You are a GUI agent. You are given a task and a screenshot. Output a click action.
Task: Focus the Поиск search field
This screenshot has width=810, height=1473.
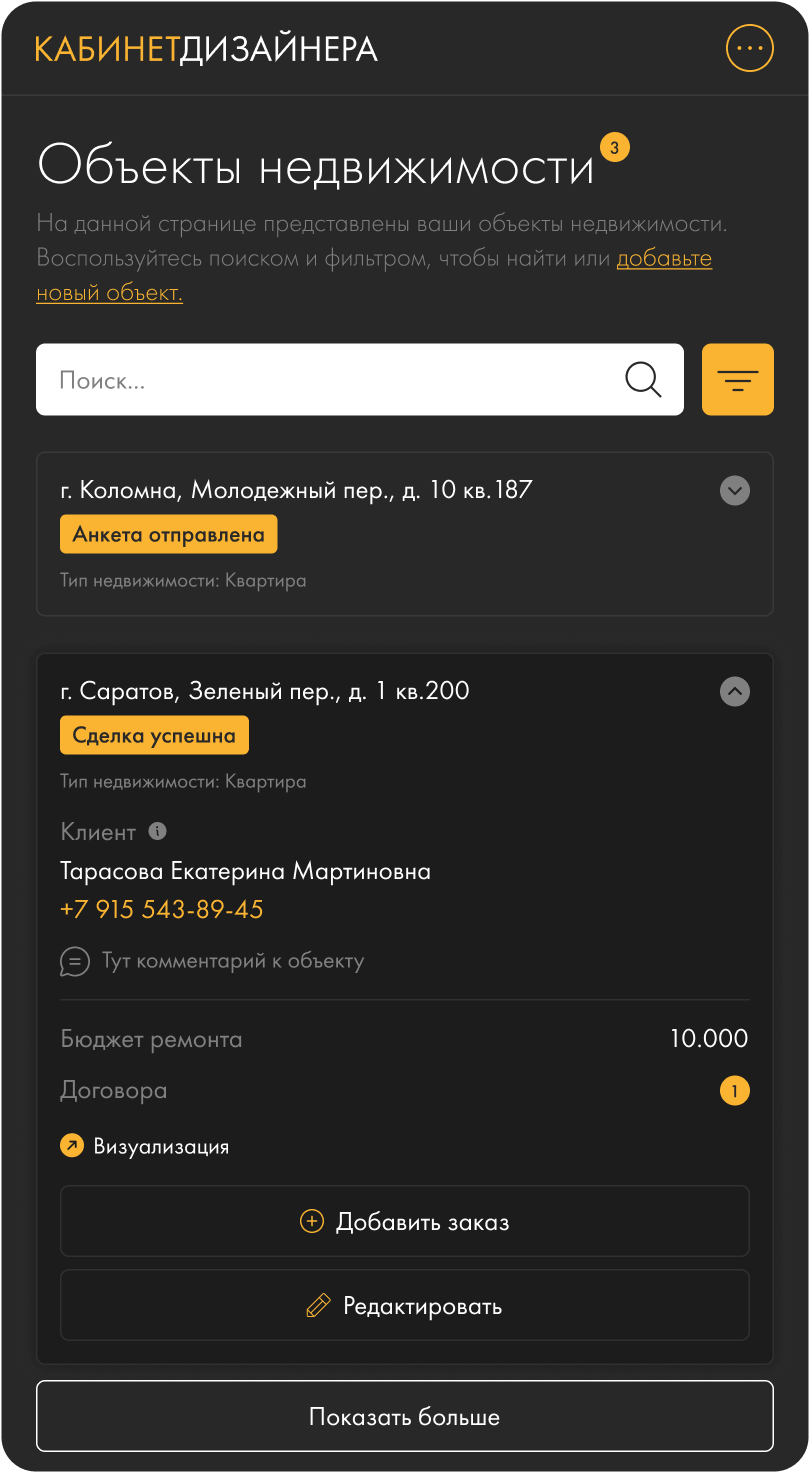point(330,380)
